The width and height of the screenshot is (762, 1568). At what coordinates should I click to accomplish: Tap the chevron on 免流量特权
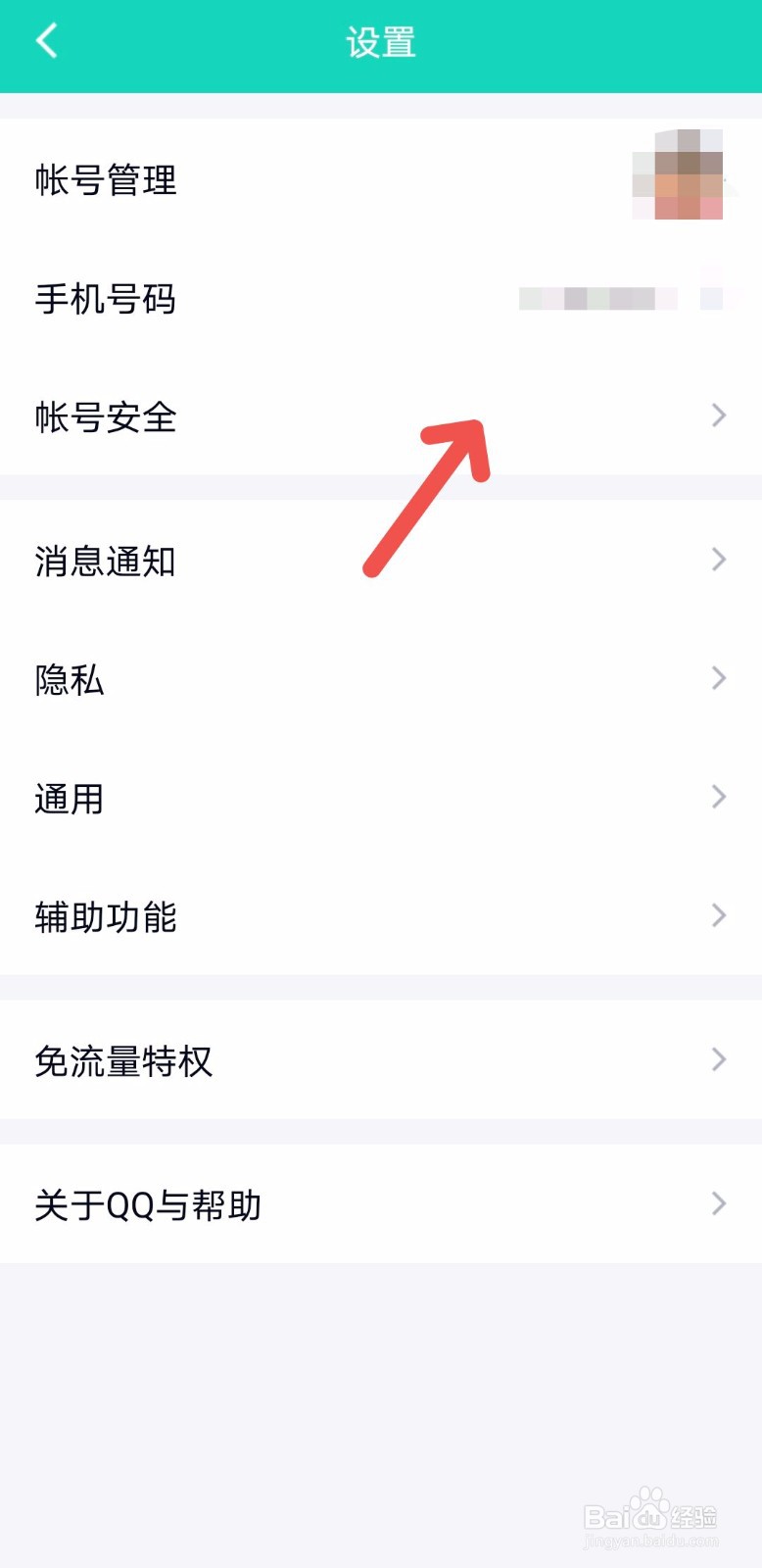pyautogui.click(x=718, y=1059)
